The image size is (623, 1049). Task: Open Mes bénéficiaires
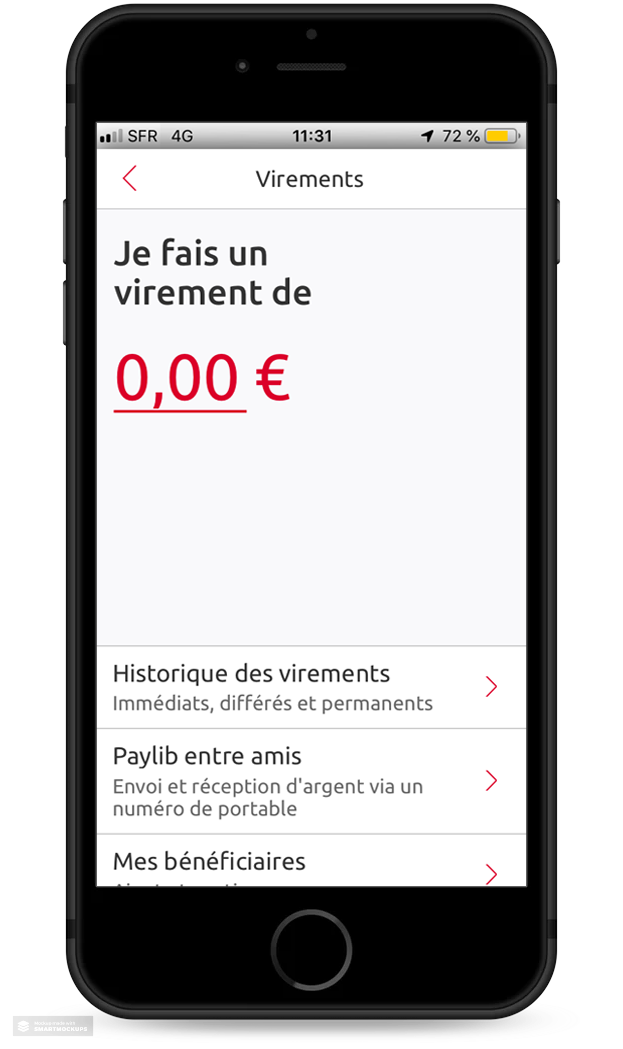pyautogui.click(x=310, y=866)
